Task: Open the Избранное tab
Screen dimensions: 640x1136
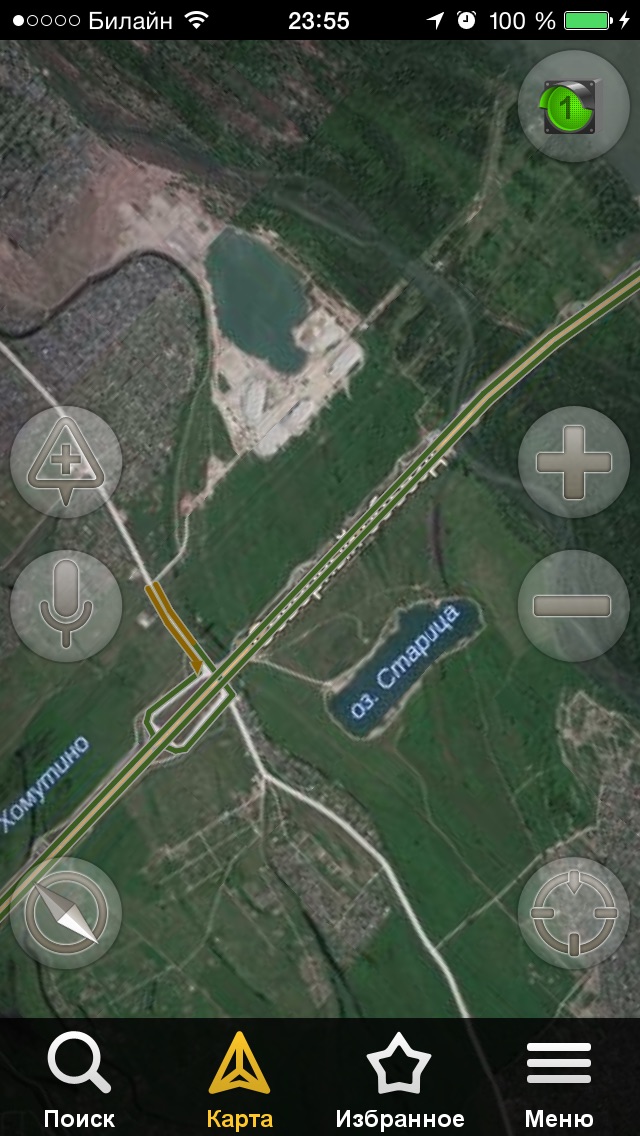Action: (x=399, y=1080)
